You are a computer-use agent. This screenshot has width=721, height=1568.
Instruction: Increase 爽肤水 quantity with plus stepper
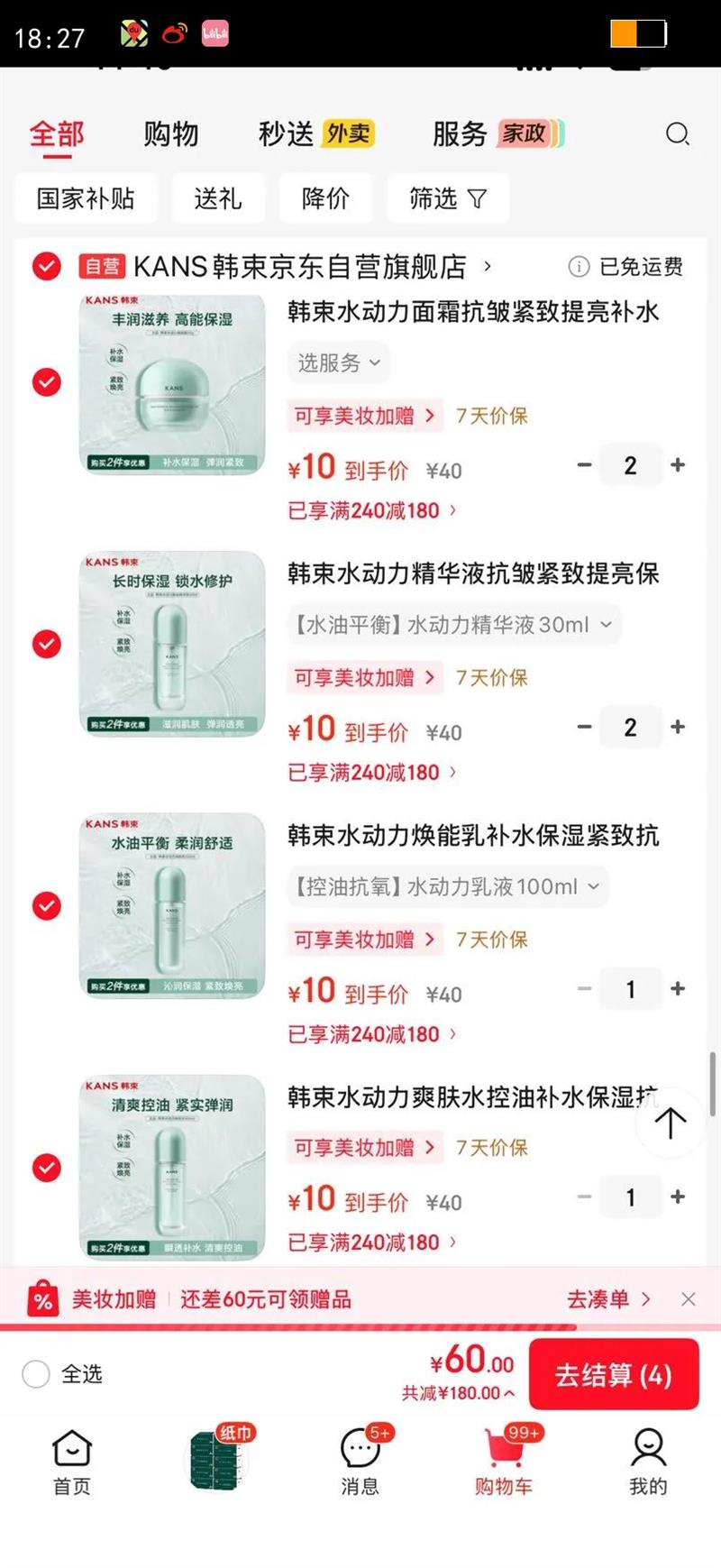coord(678,1197)
